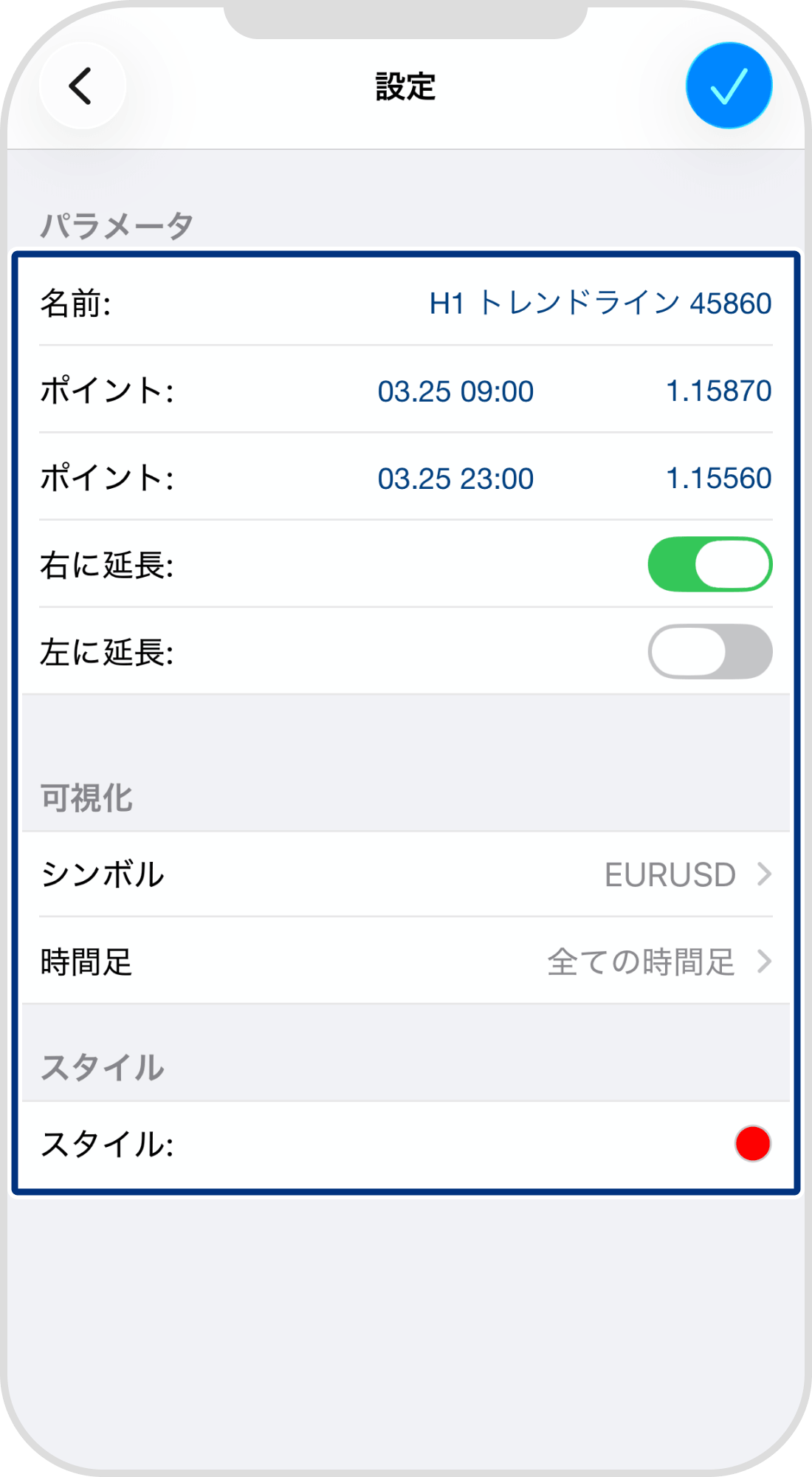Edit the 名前 field H1 トレンドライン 45860
This screenshot has width=812, height=1477.
pyautogui.click(x=600, y=304)
